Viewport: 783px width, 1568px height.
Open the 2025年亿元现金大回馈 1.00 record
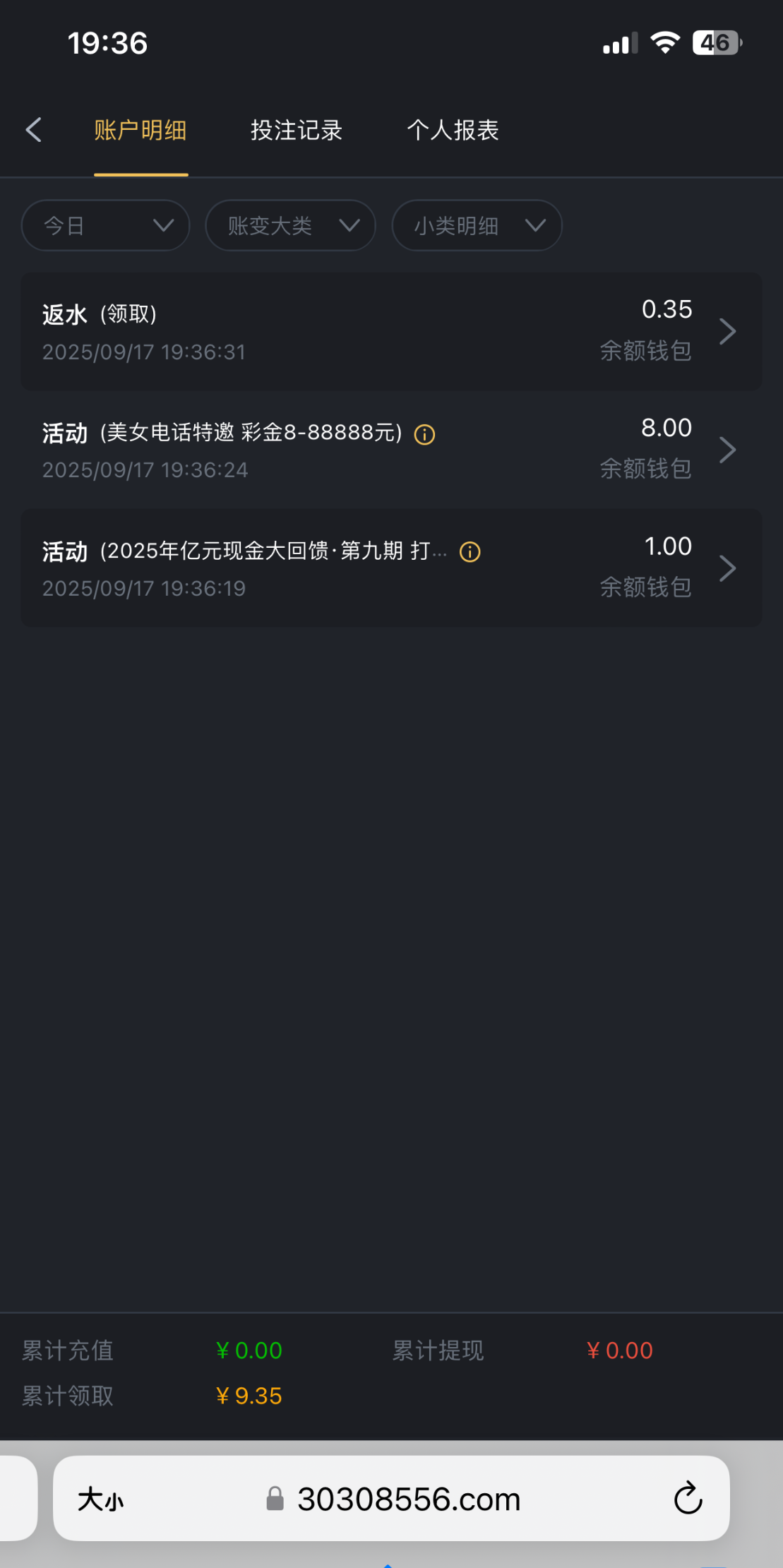pos(391,568)
